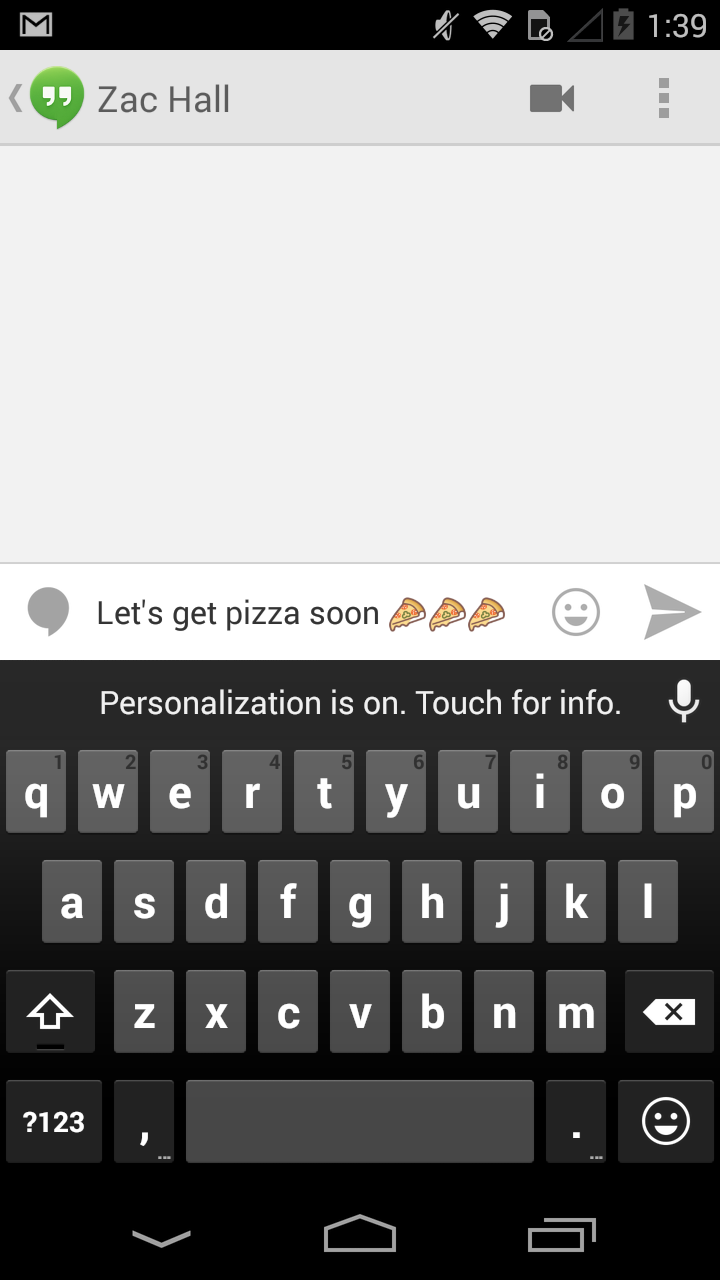Tap the backspace key
The image size is (720, 1280).
tap(669, 1012)
